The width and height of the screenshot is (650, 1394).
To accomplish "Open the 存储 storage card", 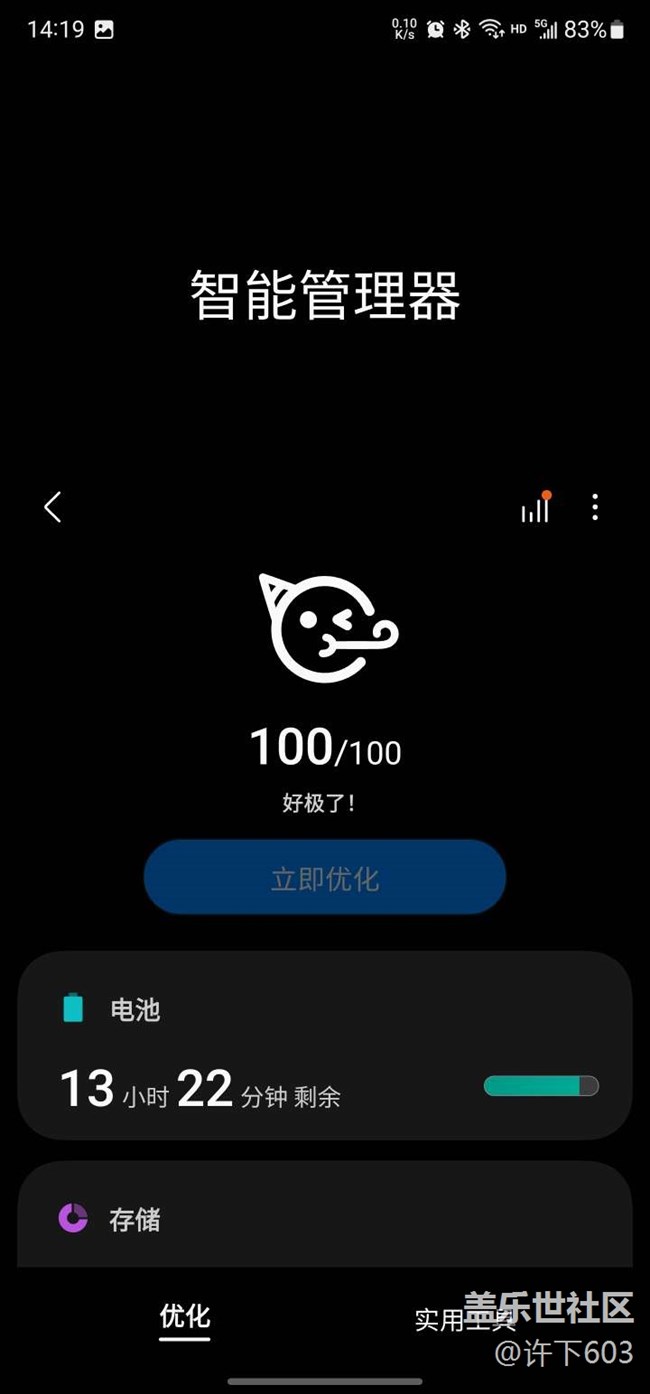I will point(325,1214).
